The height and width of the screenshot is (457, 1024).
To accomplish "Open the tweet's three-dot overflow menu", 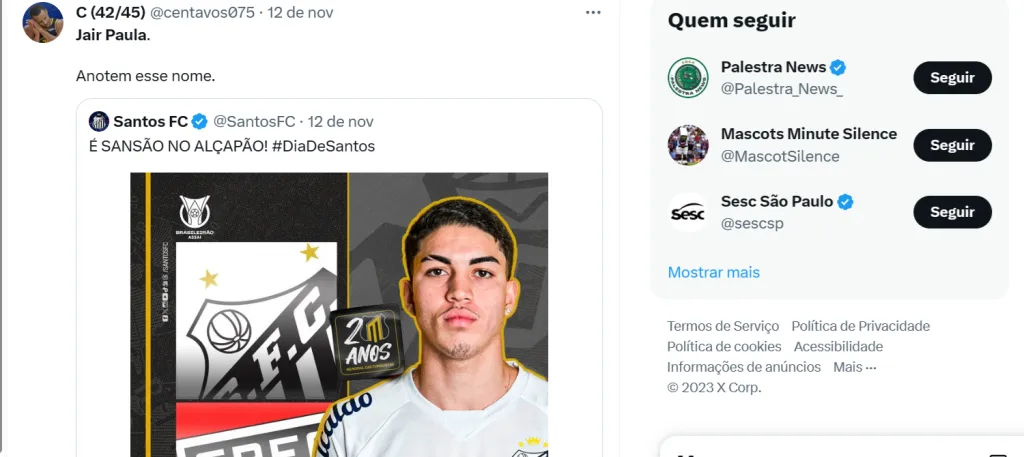I will (x=593, y=12).
